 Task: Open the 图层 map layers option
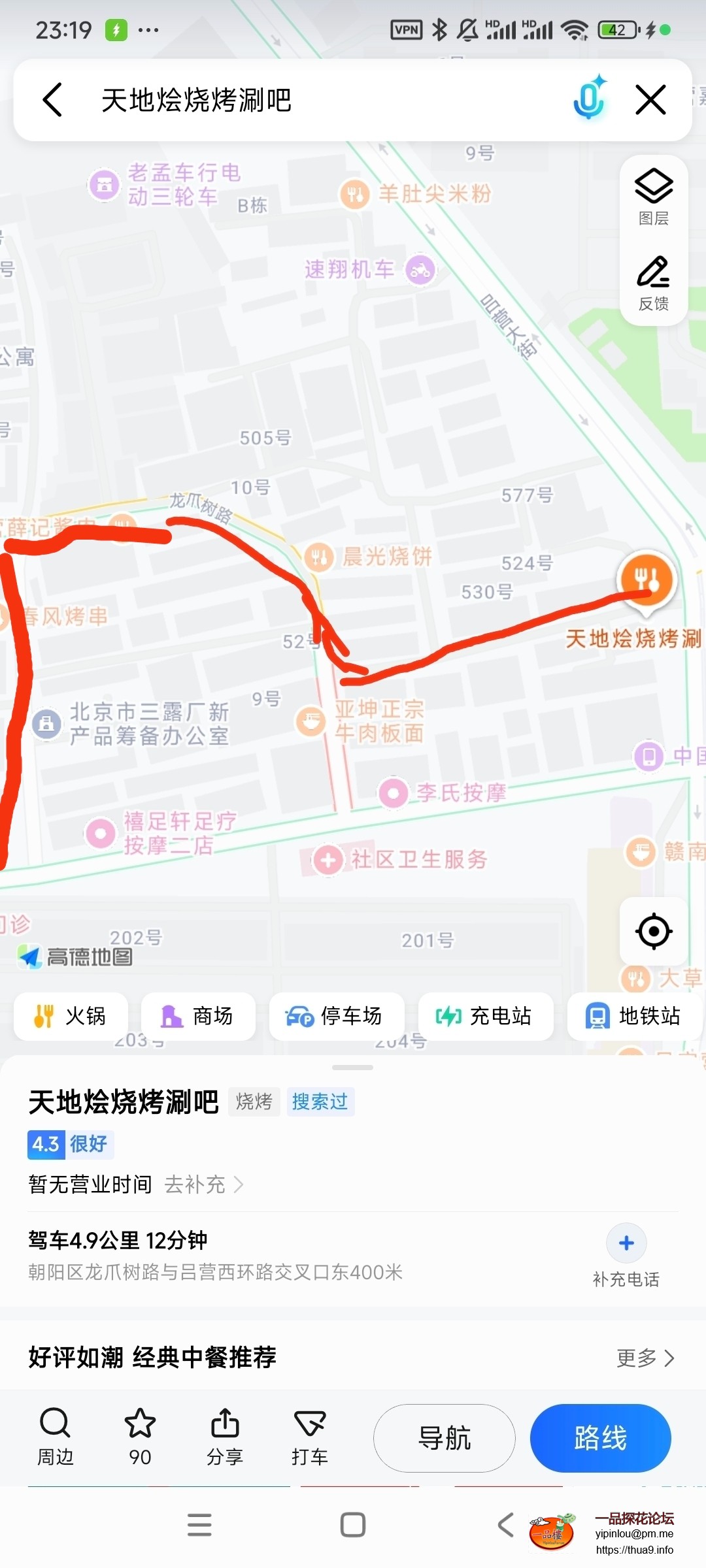coord(653,197)
